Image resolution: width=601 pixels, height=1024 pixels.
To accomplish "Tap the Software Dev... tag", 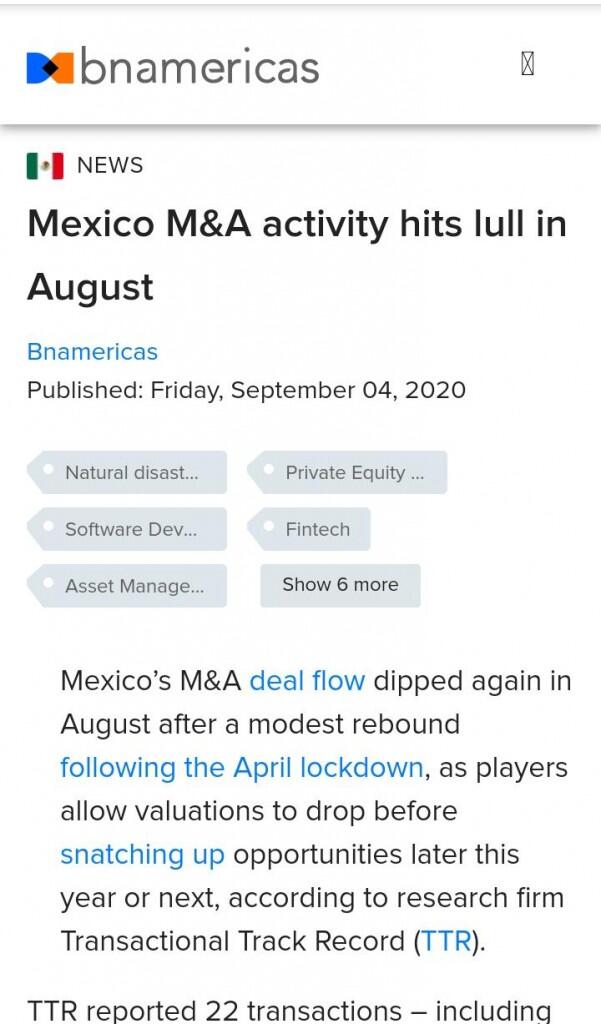I will (130, 530).
